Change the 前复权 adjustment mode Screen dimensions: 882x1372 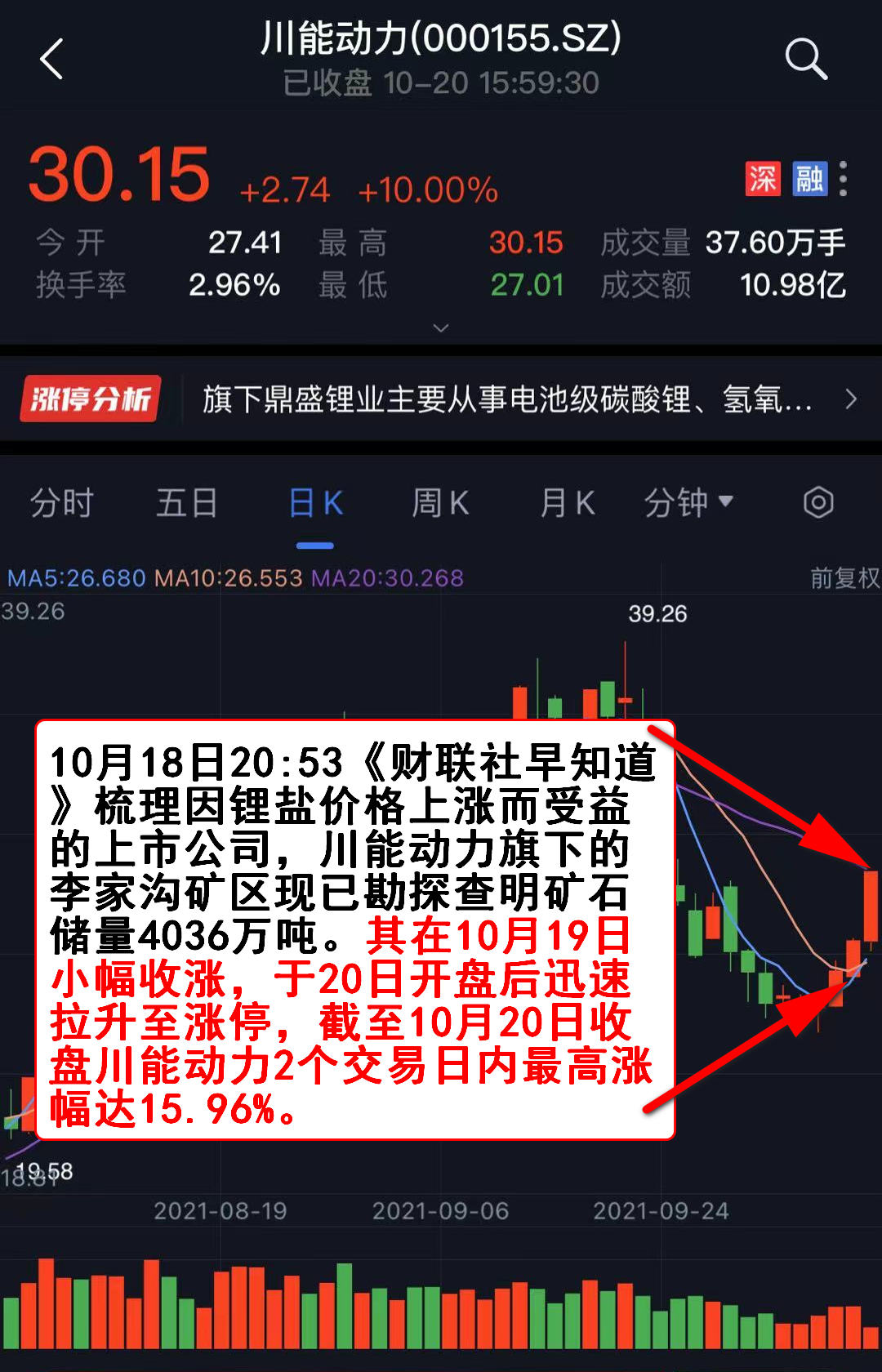tap(844, 578)
